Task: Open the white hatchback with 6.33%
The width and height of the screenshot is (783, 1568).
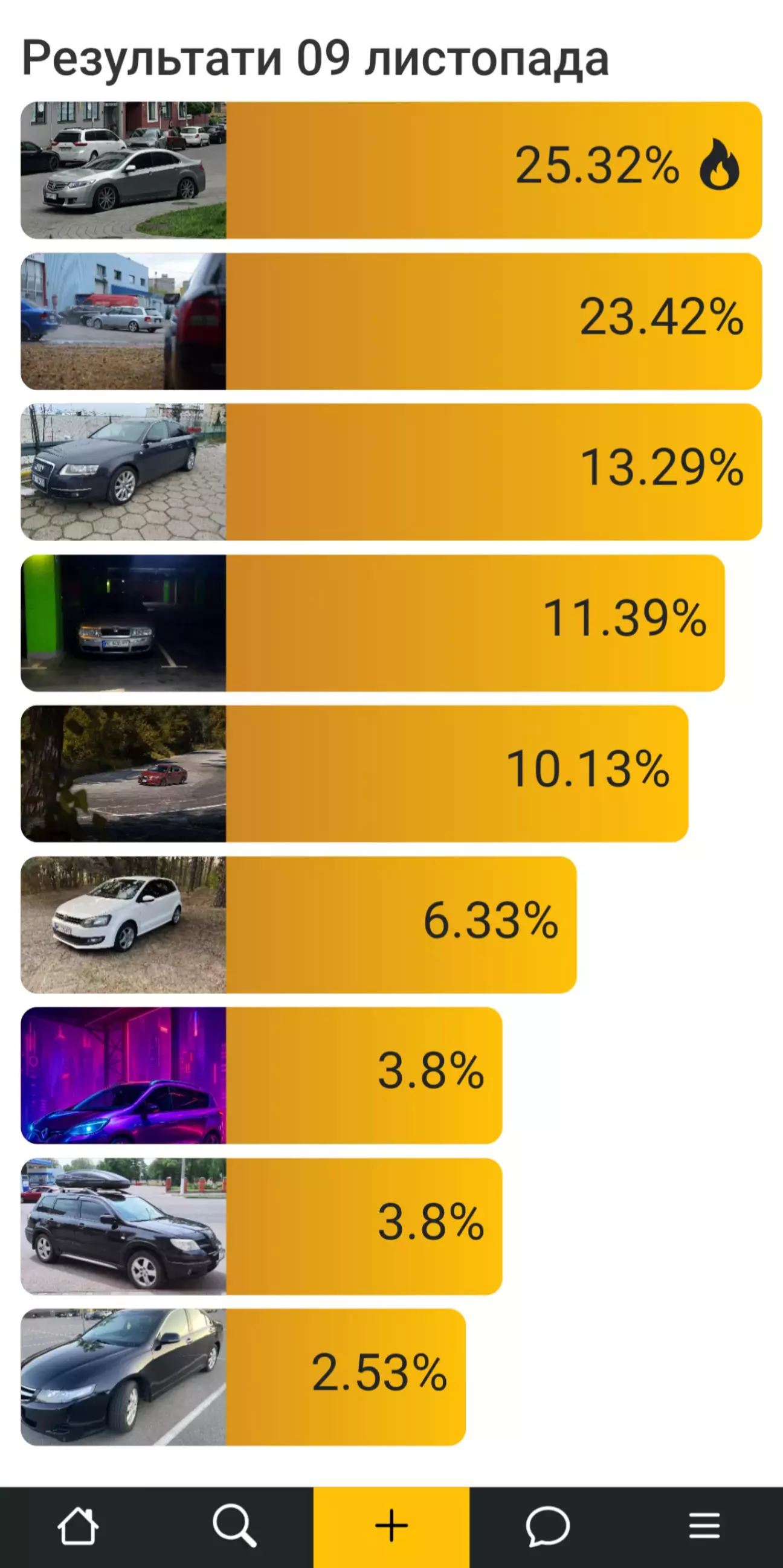Action: [298, 925]
